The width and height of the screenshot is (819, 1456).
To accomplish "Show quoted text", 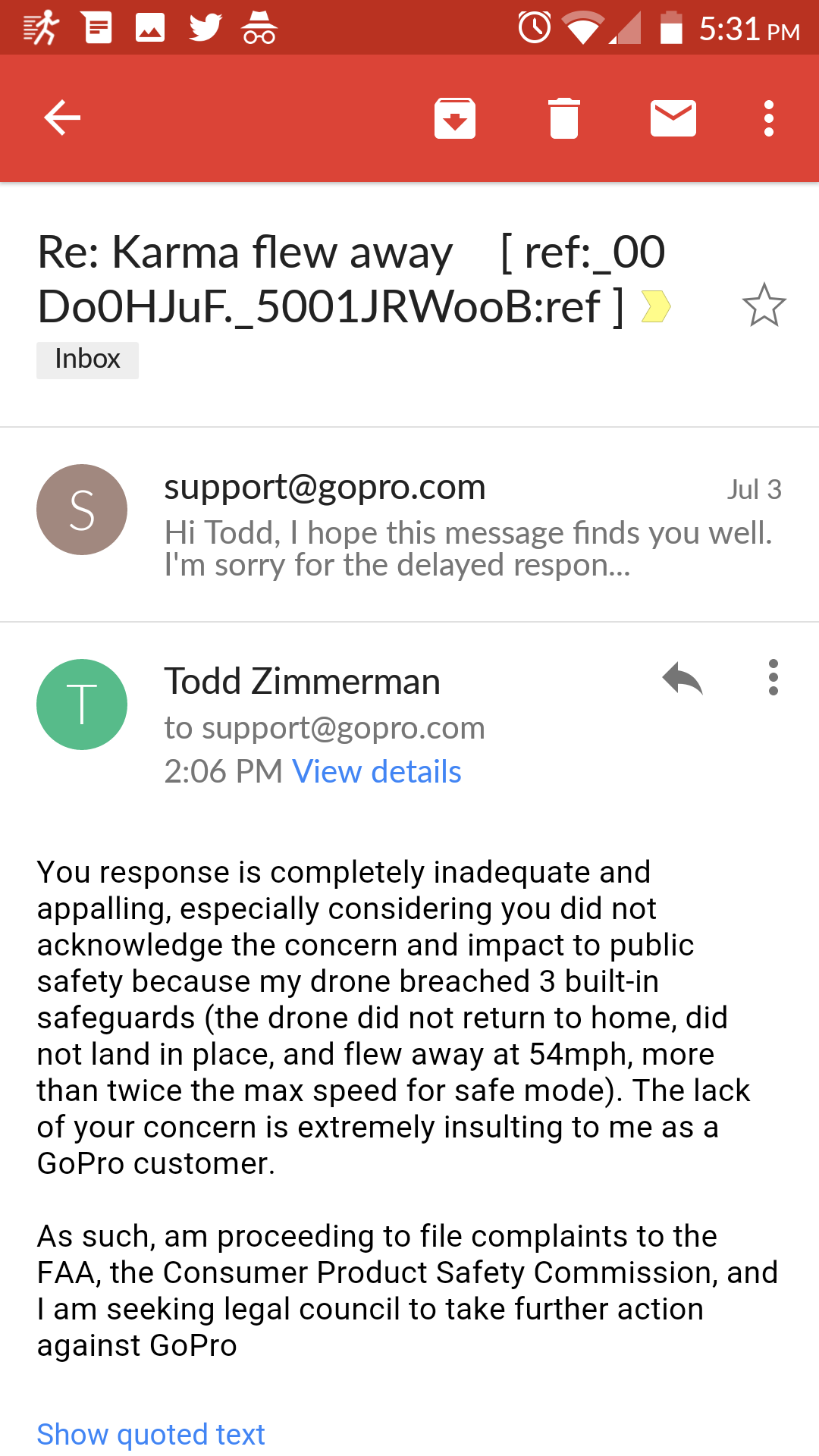I will (x=151, y=1434).
